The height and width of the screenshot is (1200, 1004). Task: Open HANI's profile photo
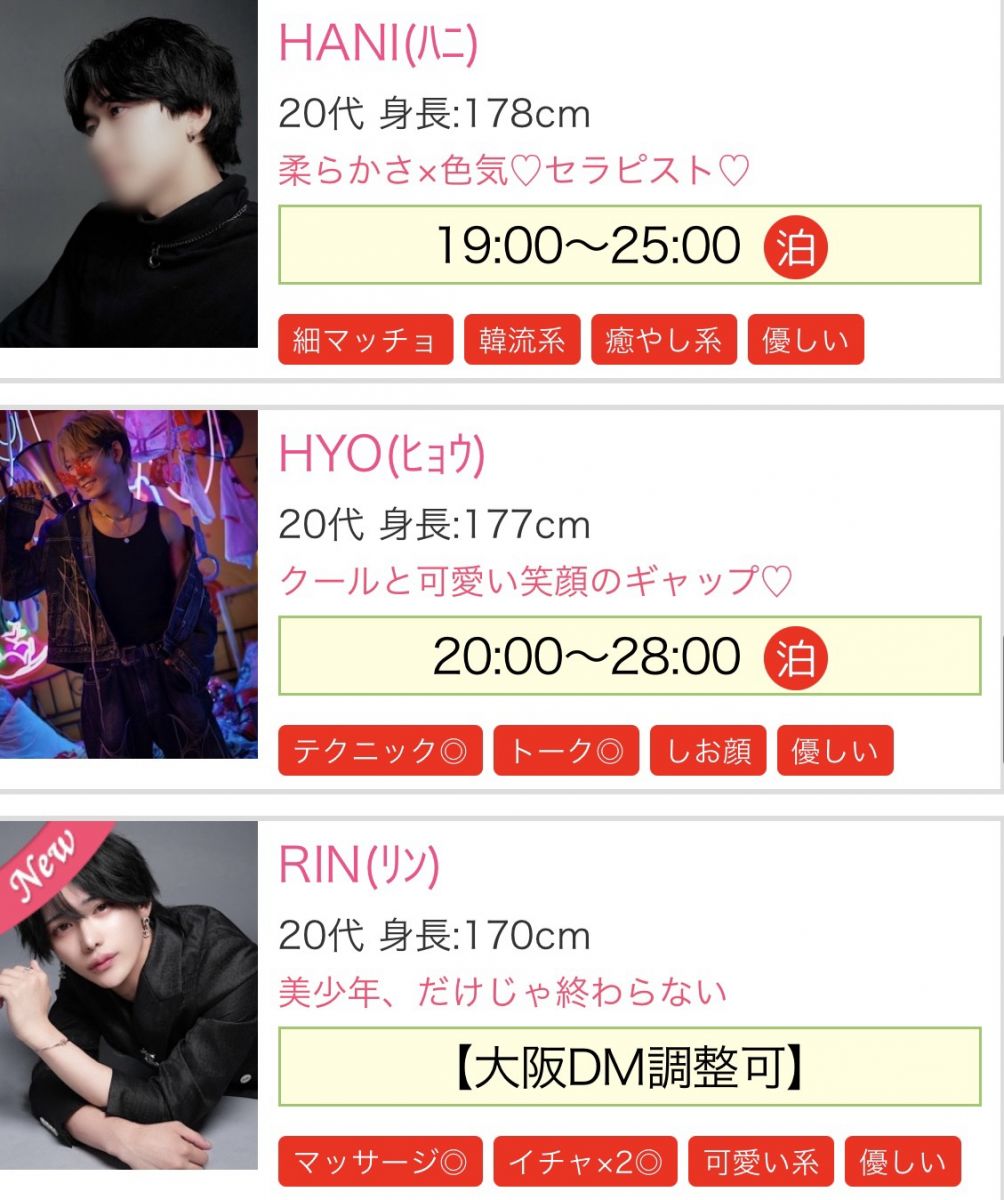pos(128,175)
